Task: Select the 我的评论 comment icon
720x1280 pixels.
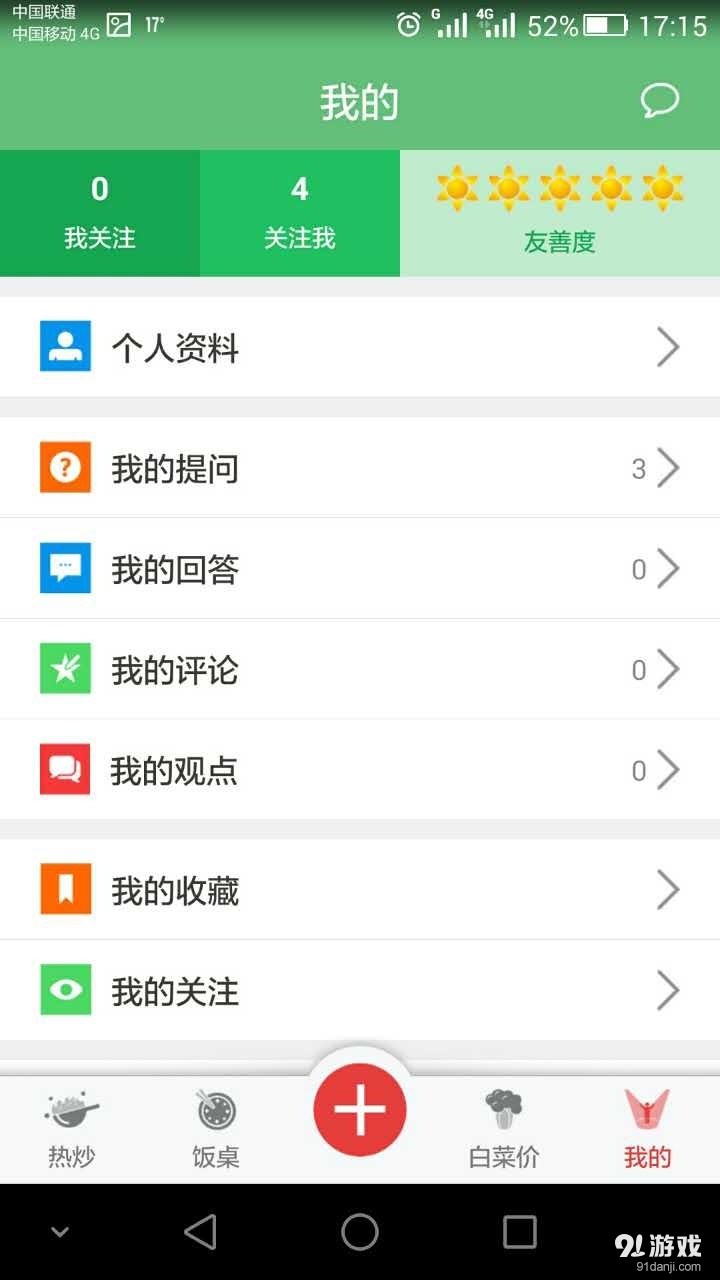Action: click(65, 669)
